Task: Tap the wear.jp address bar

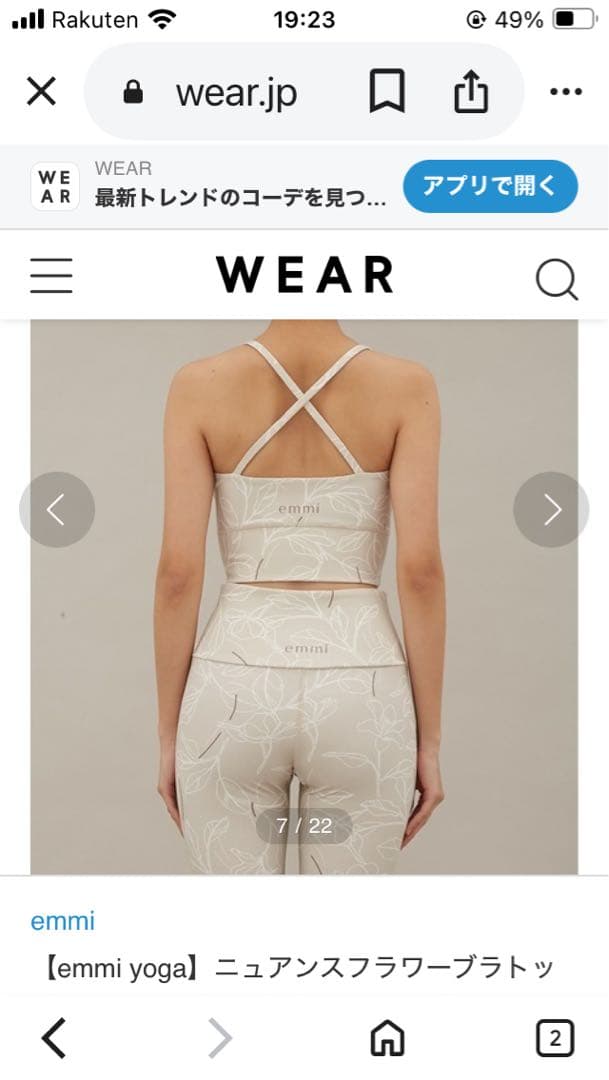Action: coord(235,93)
